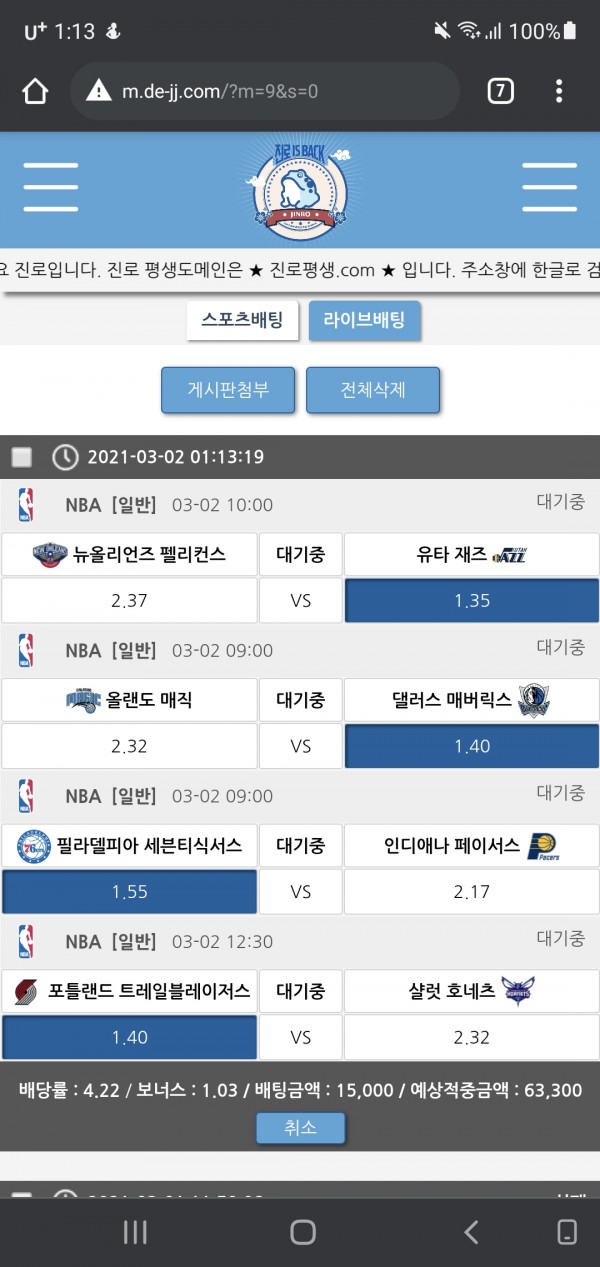Open the browser overflow menu
The width and height of the screenshot is (600, 1267).
[x=559, y=92]
